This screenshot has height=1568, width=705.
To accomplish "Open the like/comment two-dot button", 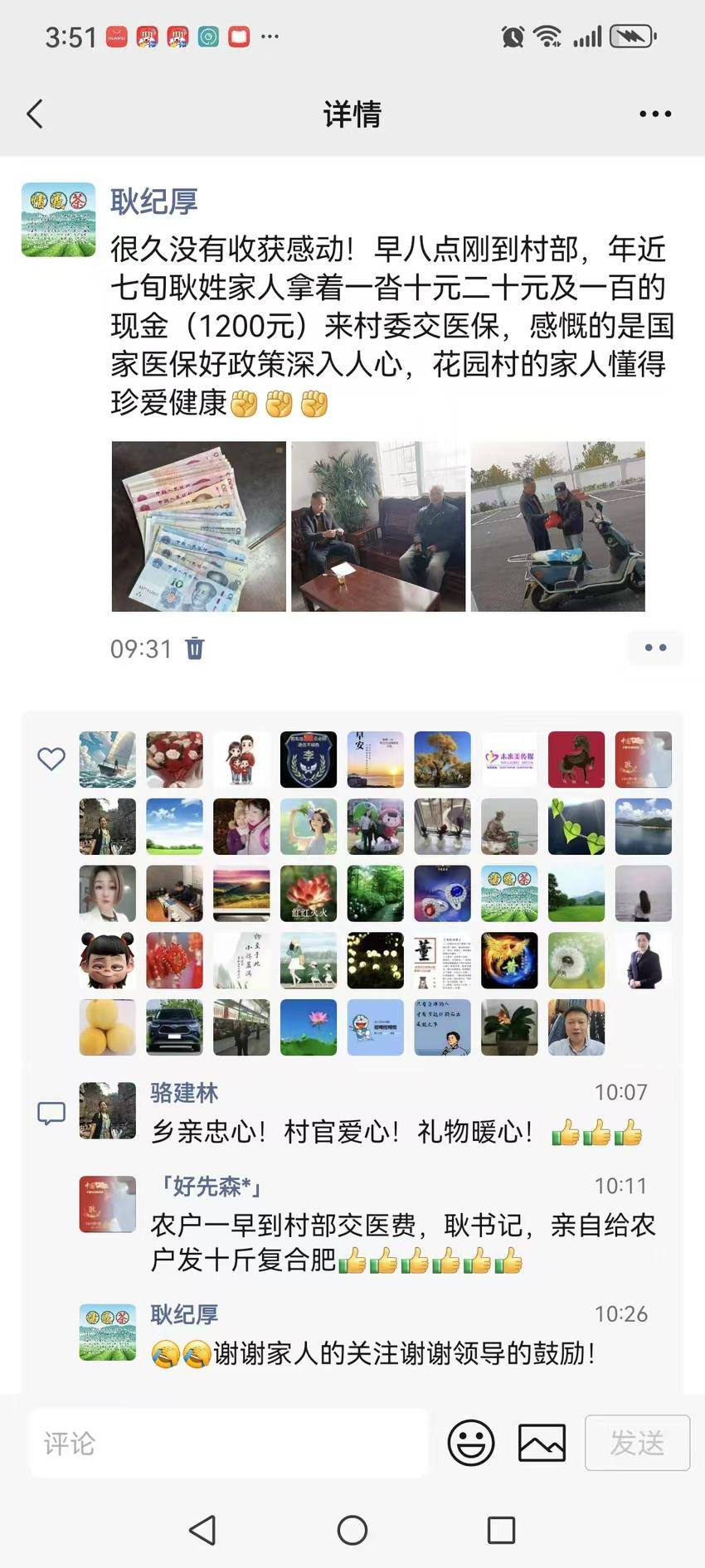I will [655, 648].
